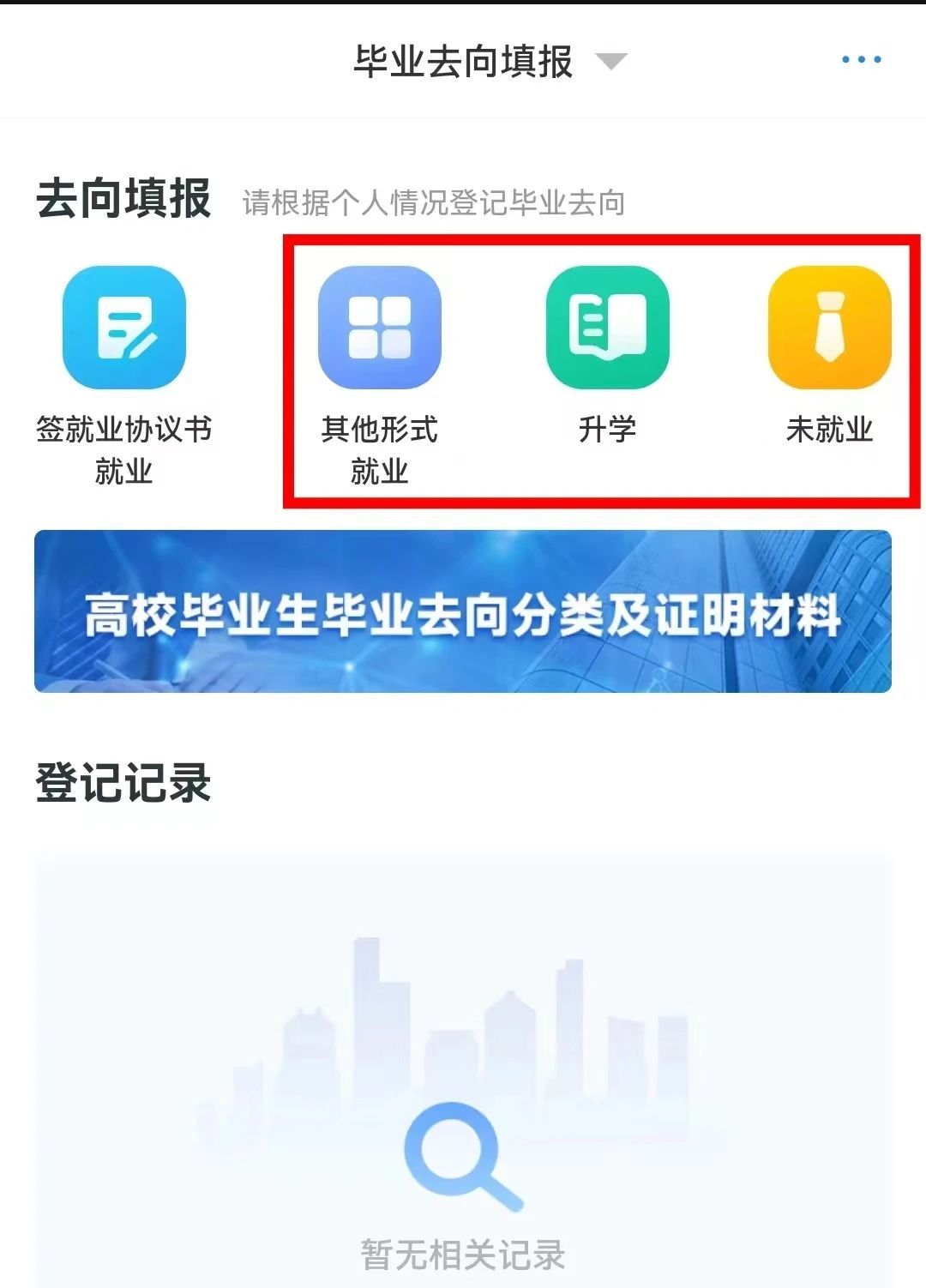Open the 升学 registration
Image resolution: width=926 pixels, height=1288 pixels.
(x=607, y=327)
